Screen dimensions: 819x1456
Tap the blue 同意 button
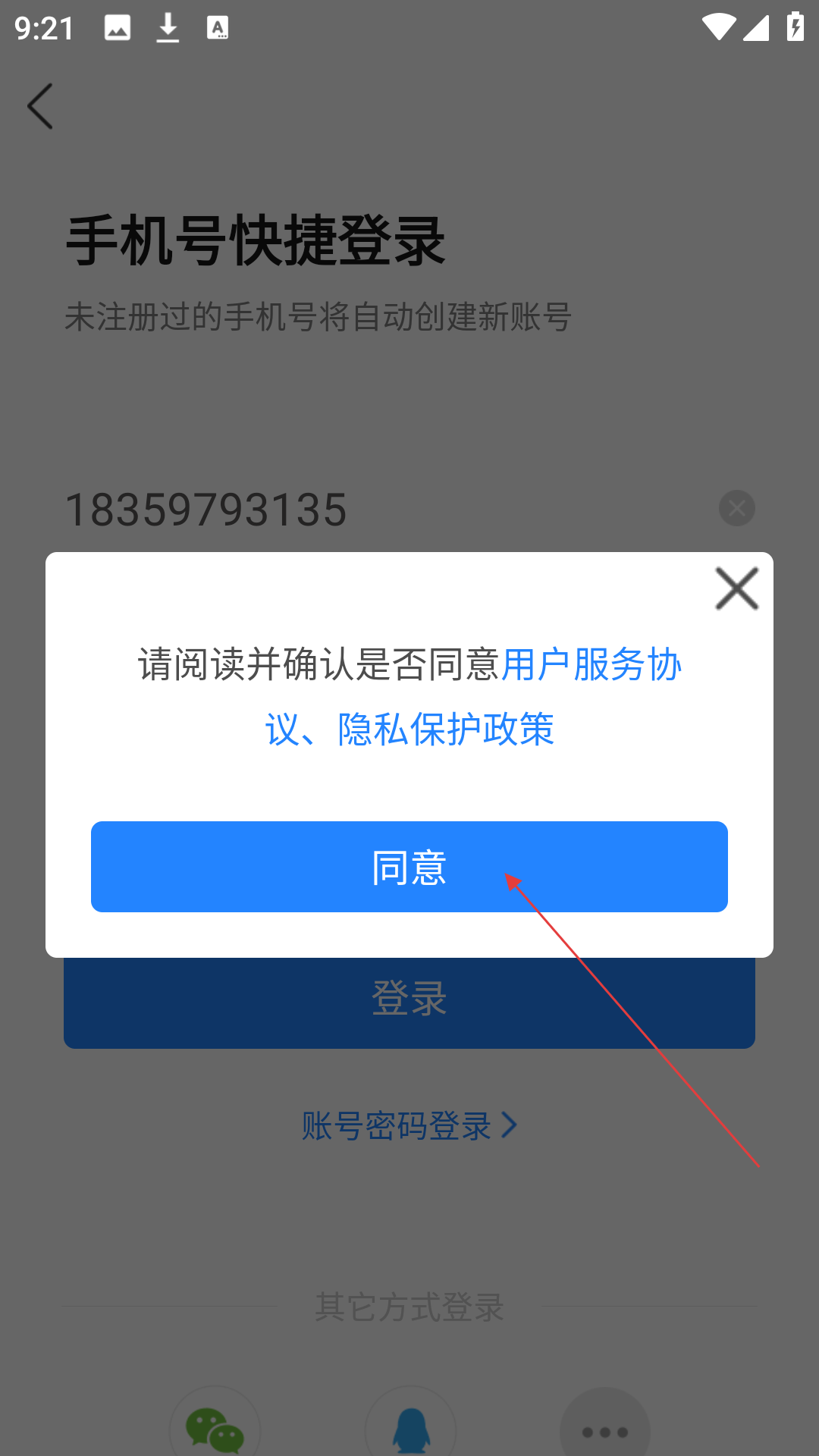click(409, 867)
